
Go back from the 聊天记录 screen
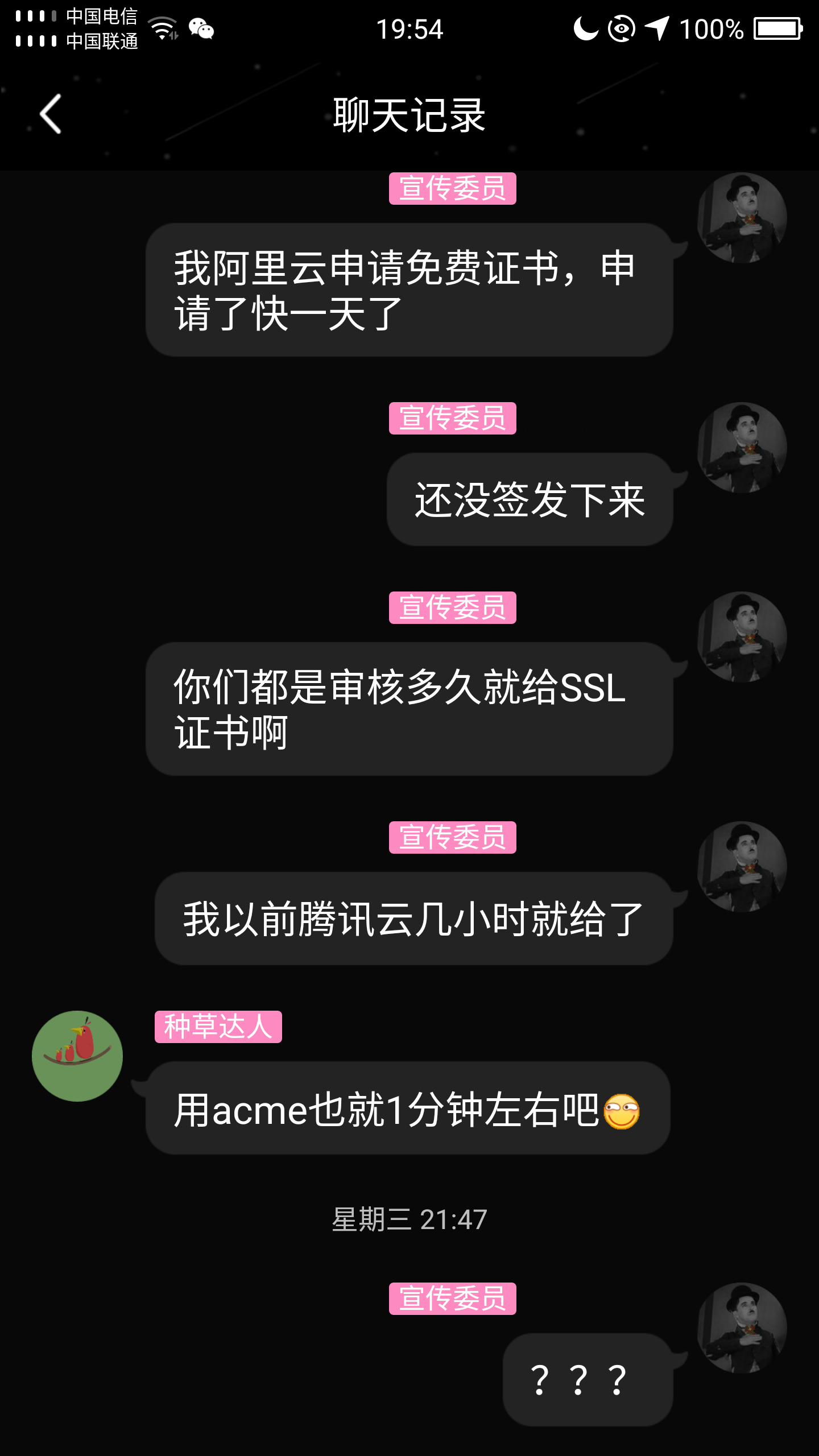click(51, 114)
